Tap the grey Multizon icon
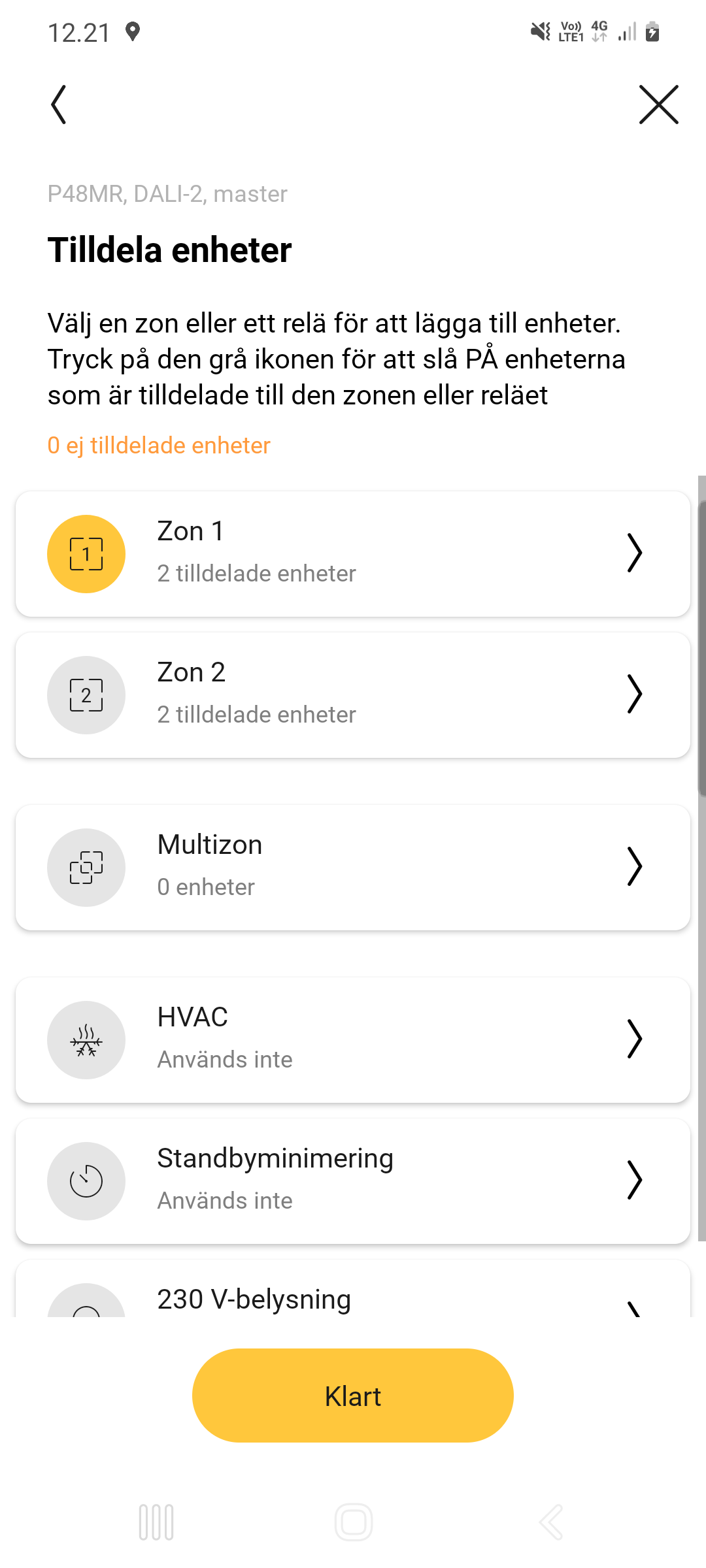This screenshot has width=706, height=1568. pos(86,868)
